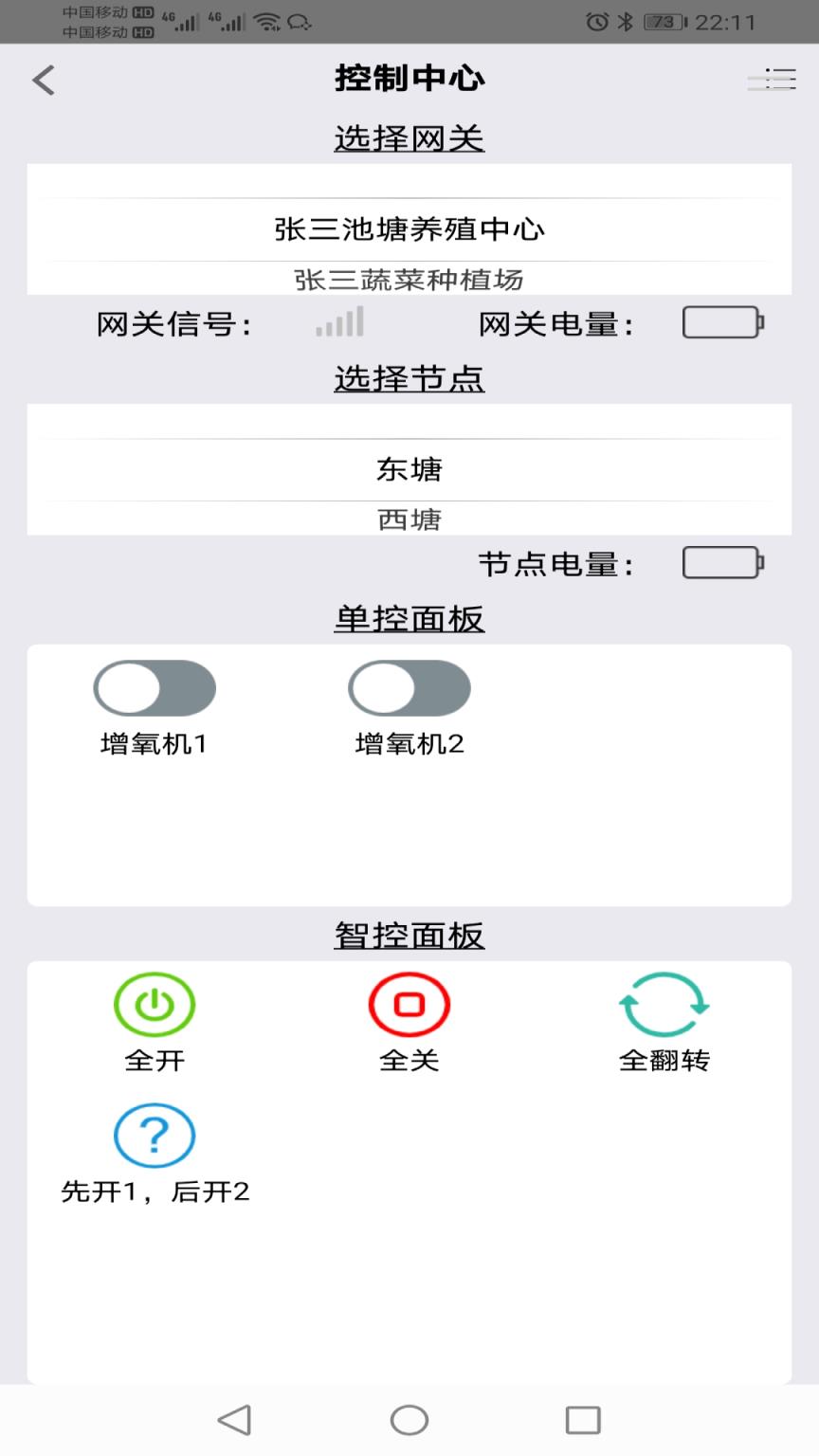This screenshot has width=819, height=1456.
Task: Tap the teal 全翻转 rotate icon
Action: [664, 1004]
